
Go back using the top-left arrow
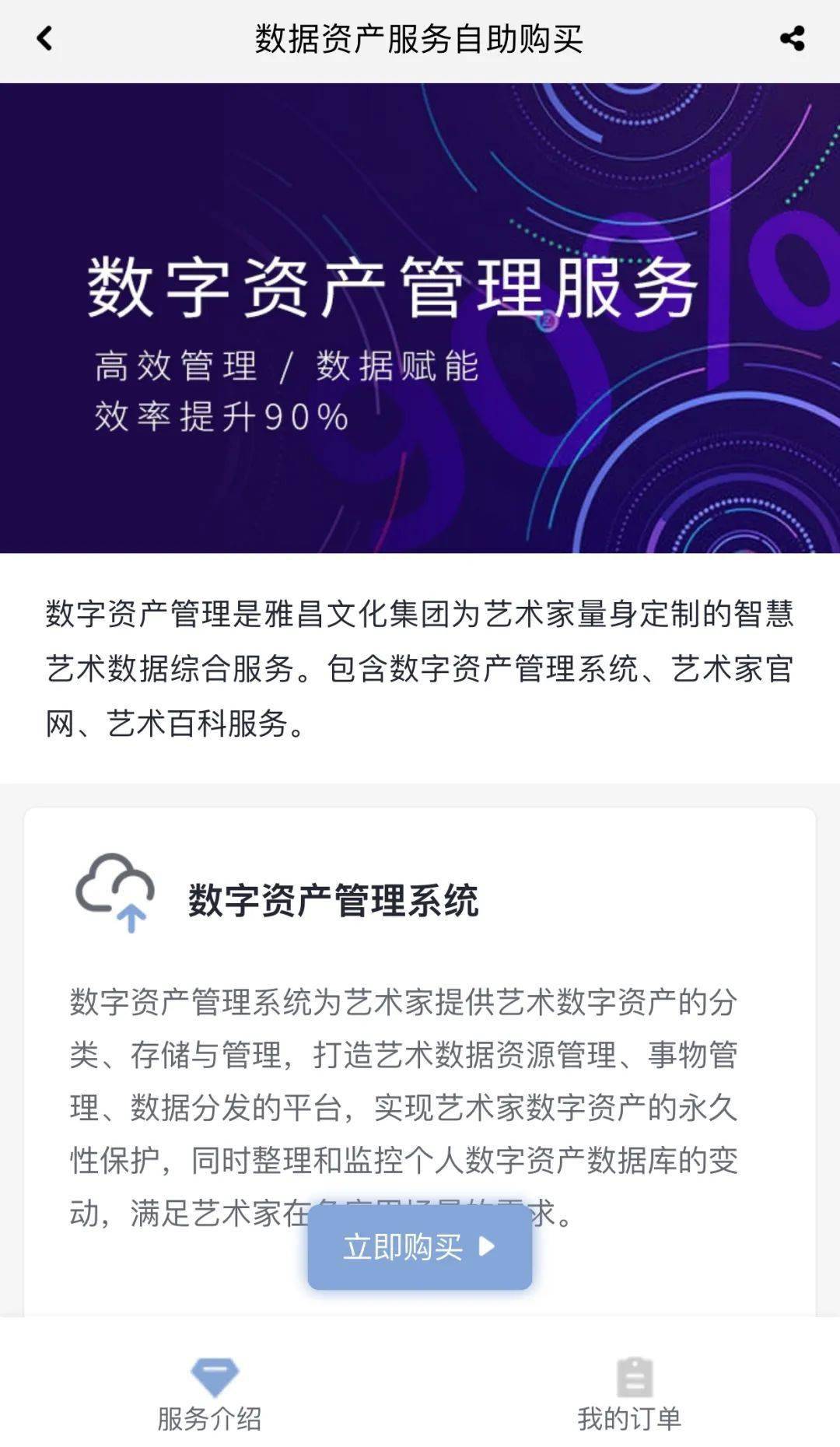[45, 38]
